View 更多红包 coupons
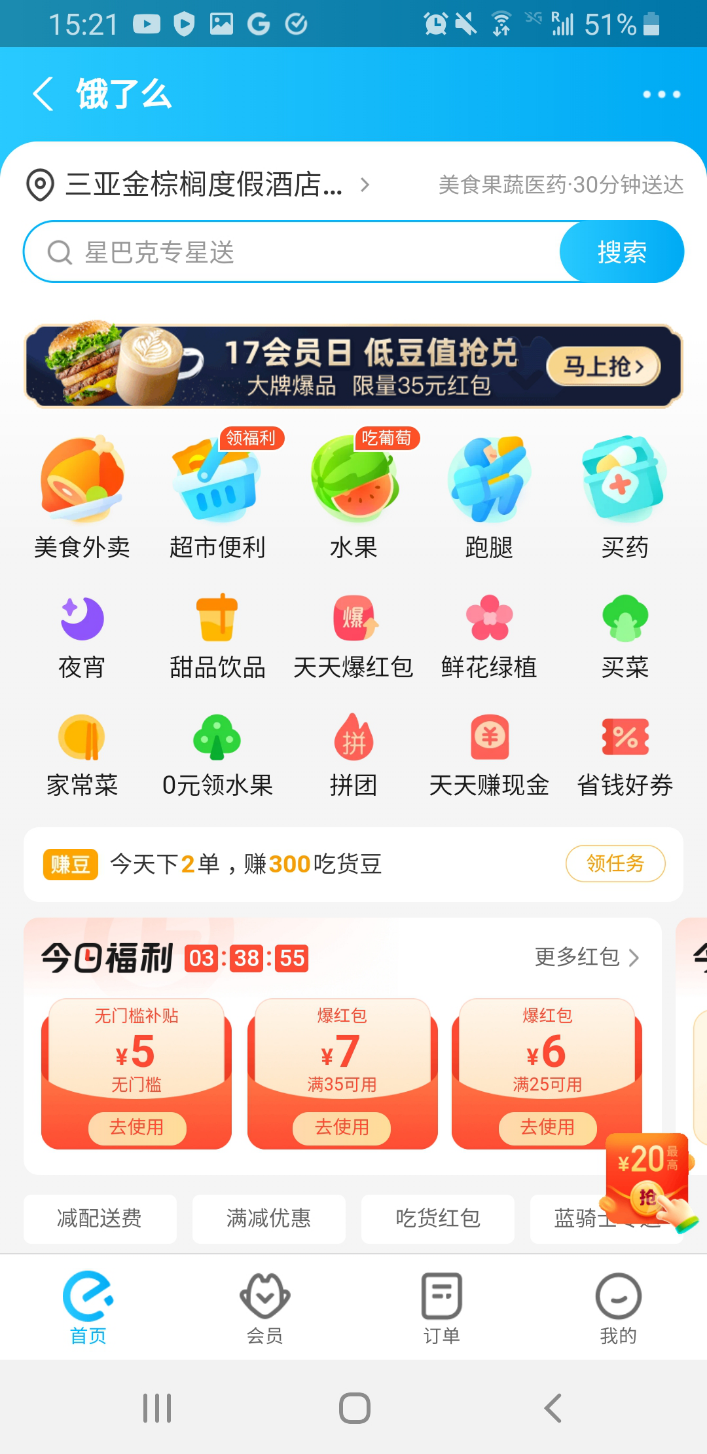 587,958
